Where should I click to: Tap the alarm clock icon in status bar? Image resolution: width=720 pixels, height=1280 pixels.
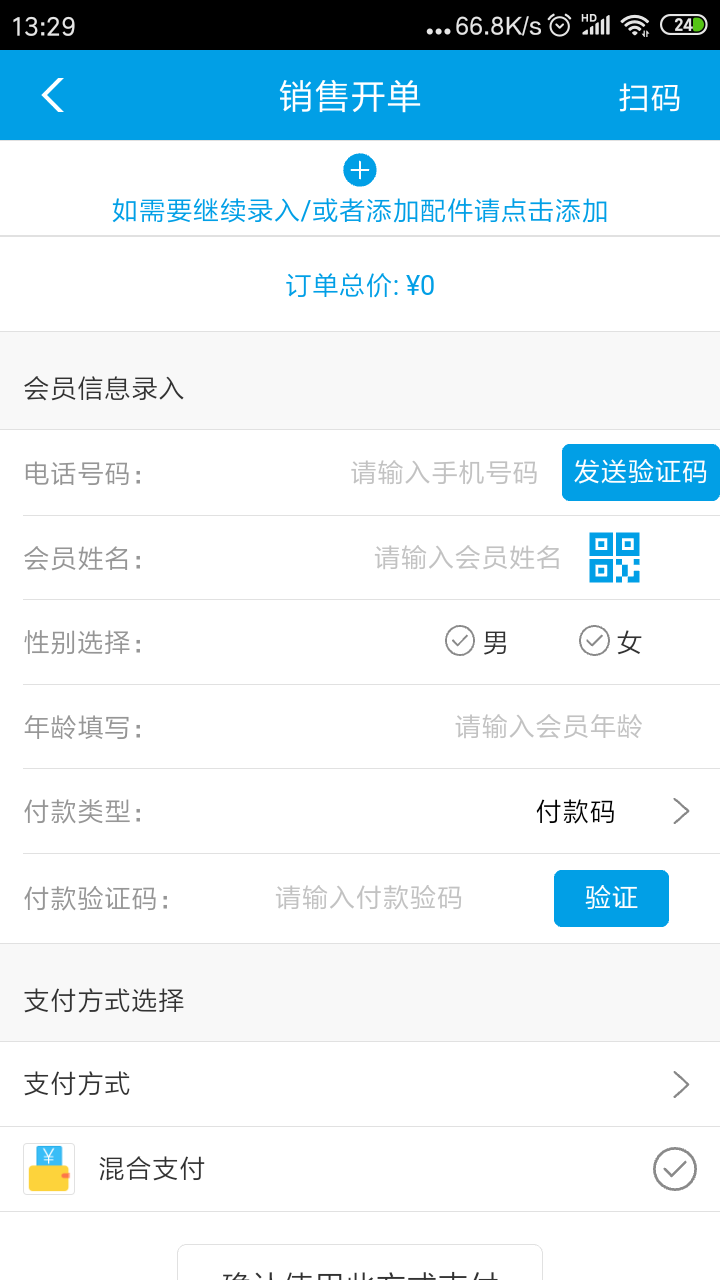point(558,25)
